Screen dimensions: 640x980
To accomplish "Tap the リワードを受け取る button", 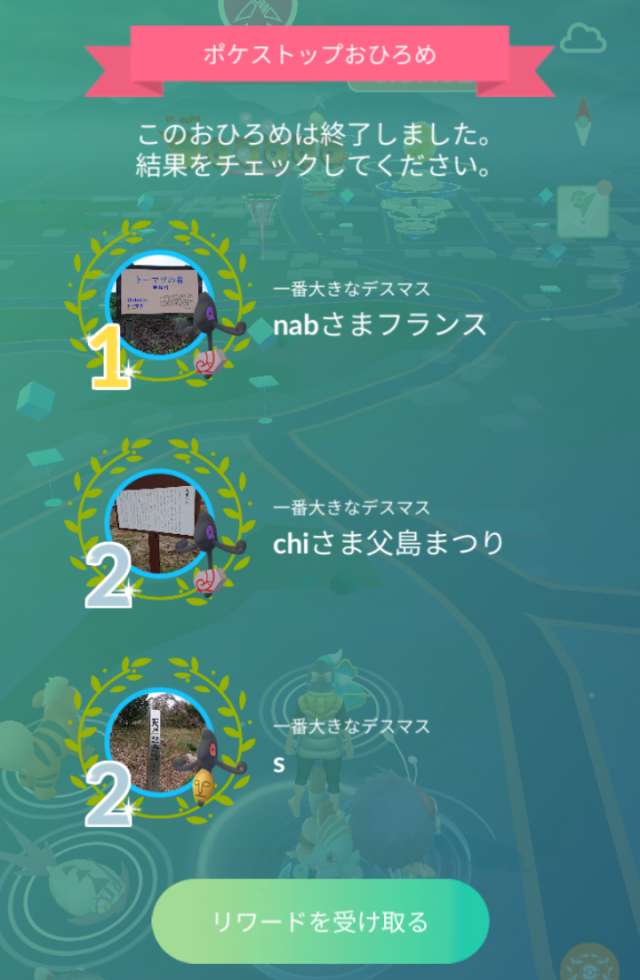I will click(x=320, y=920).
